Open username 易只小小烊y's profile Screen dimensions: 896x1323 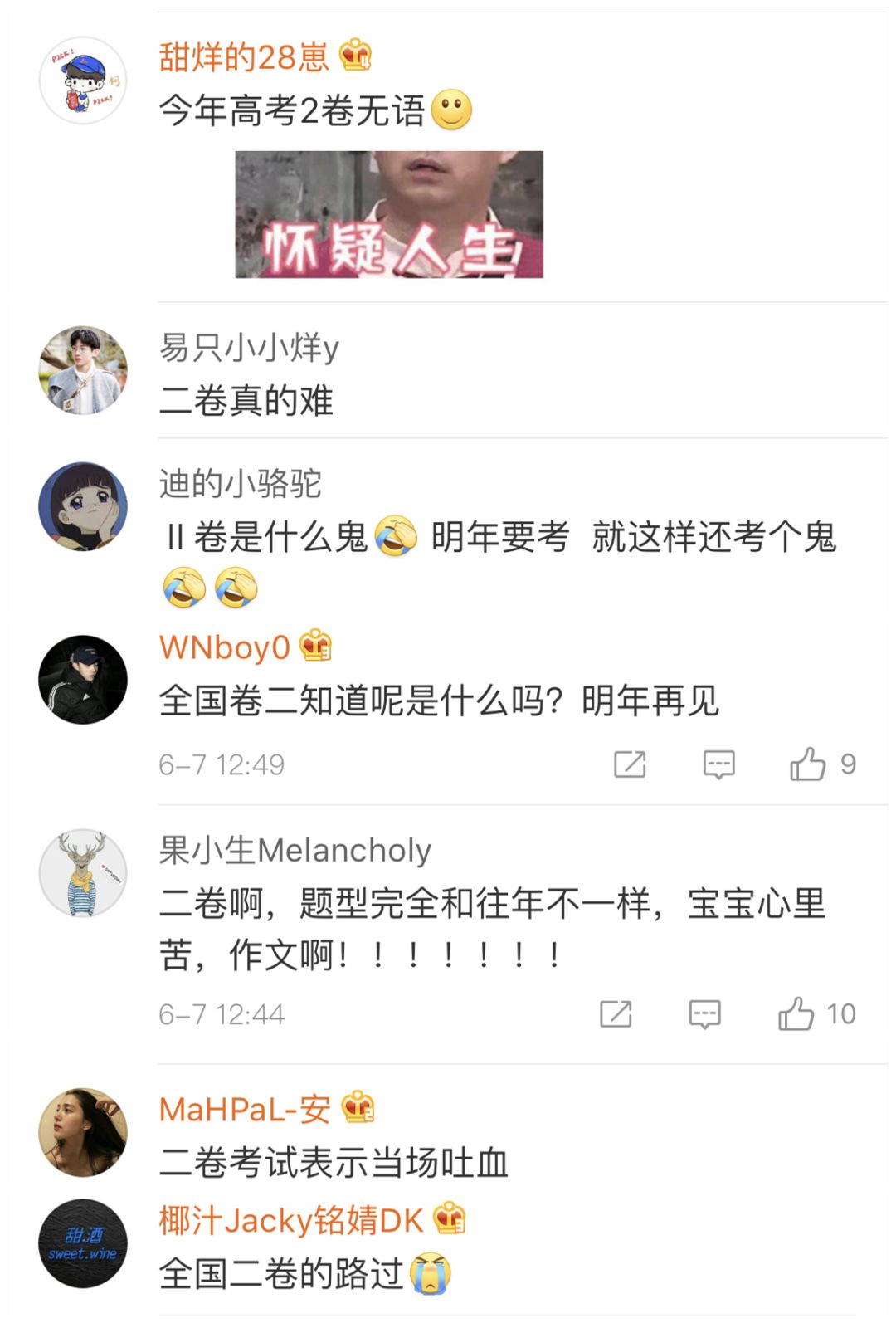click(x=249, y=348)
